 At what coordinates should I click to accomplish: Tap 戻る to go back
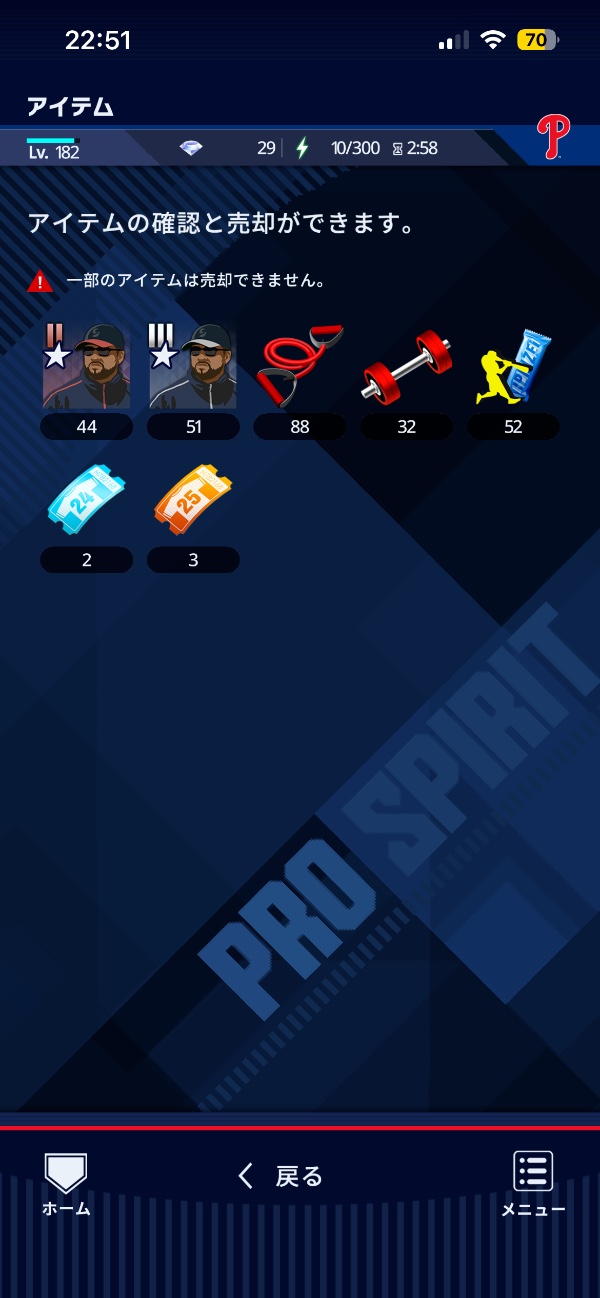pyautogui.click(x=281, y=1176)
